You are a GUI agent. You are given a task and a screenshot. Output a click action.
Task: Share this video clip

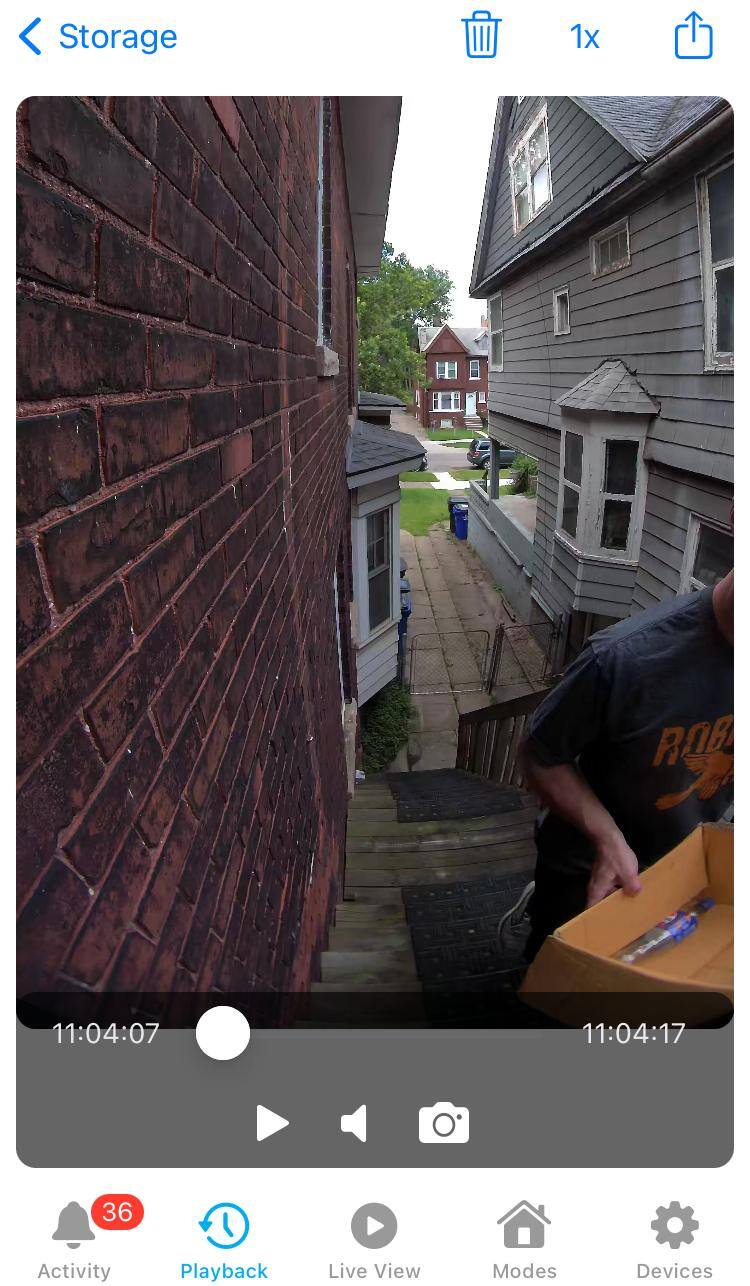pyautogui.click(x=693, y=36)
